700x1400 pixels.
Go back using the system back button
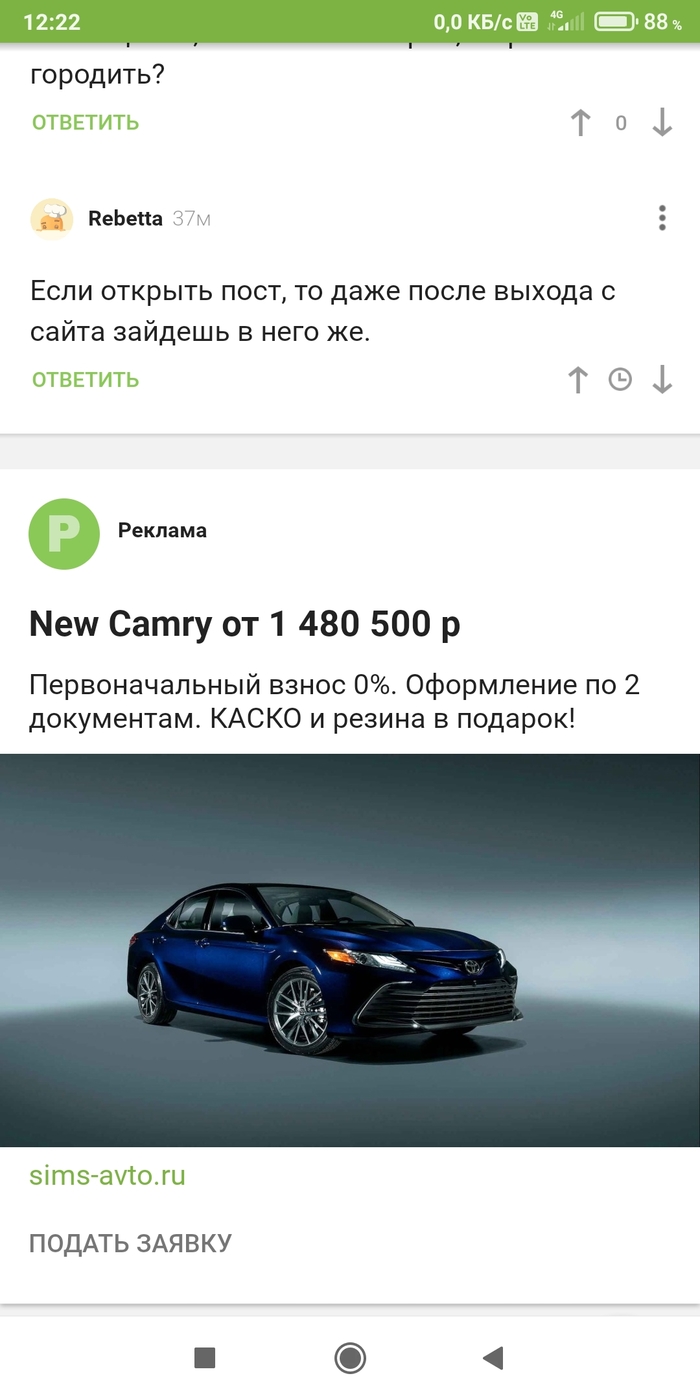[x=492, y=1357]
